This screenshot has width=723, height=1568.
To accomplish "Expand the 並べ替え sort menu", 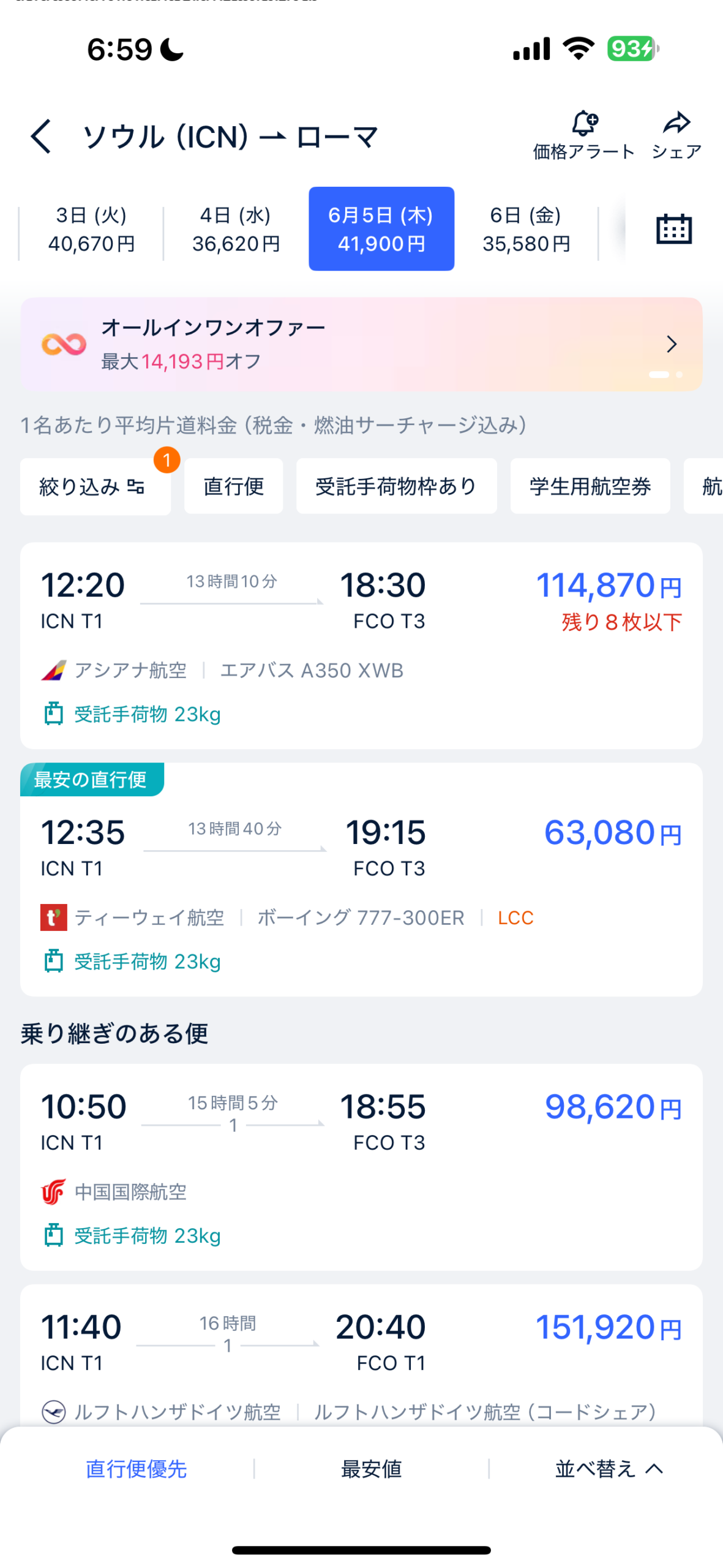I will point(609,1468).
